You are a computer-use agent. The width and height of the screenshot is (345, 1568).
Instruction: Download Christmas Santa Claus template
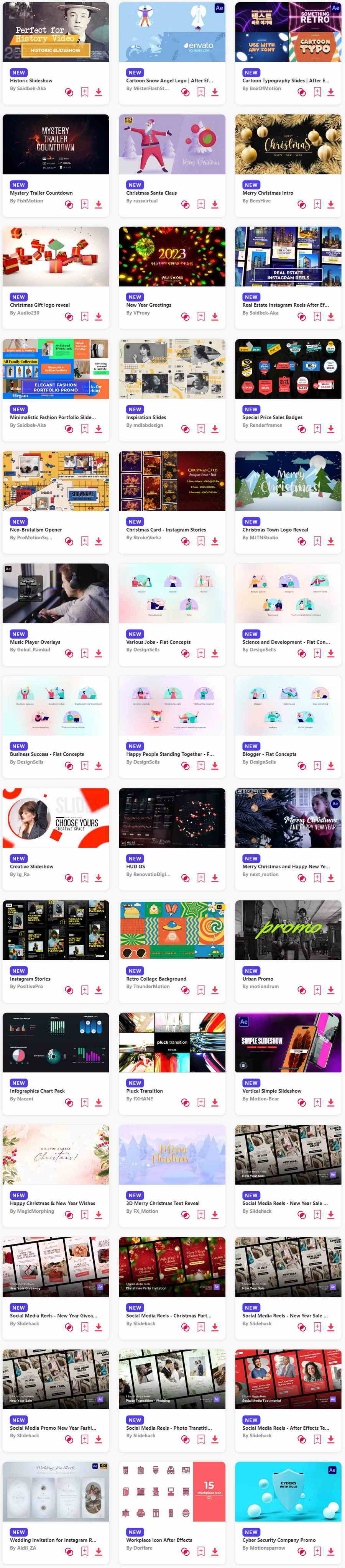(215, 205)
